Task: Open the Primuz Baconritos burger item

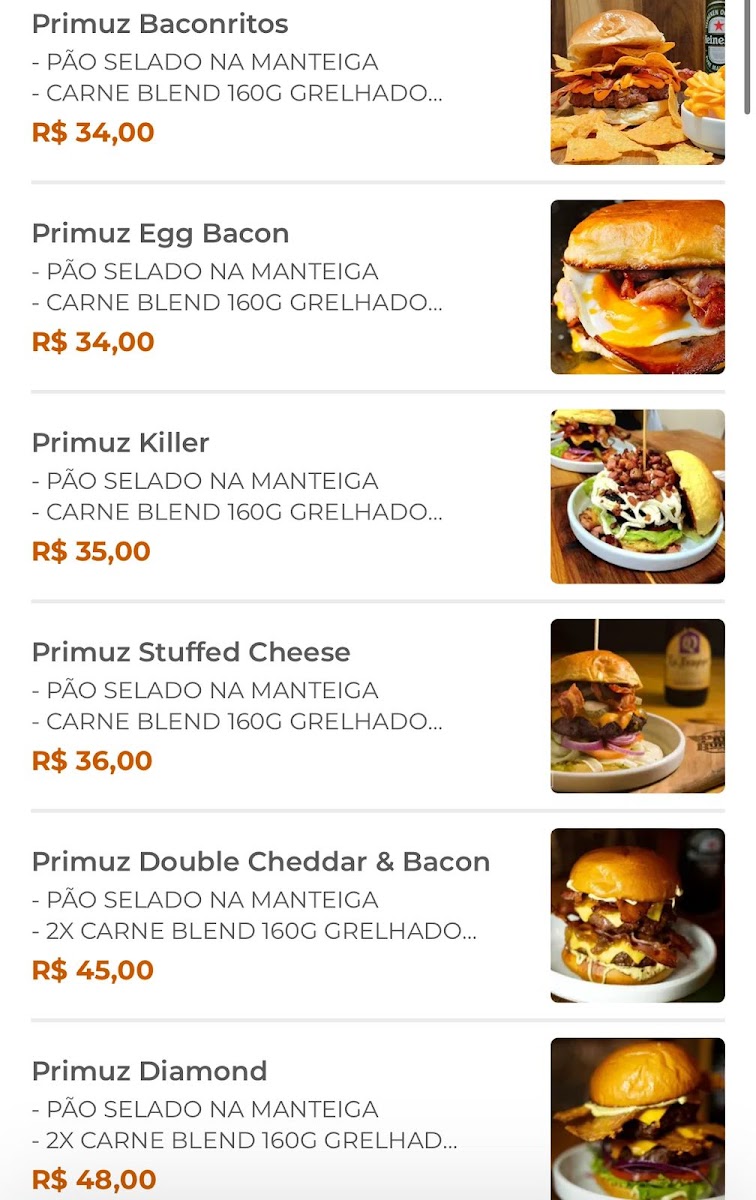Action: tap(160, 24)
